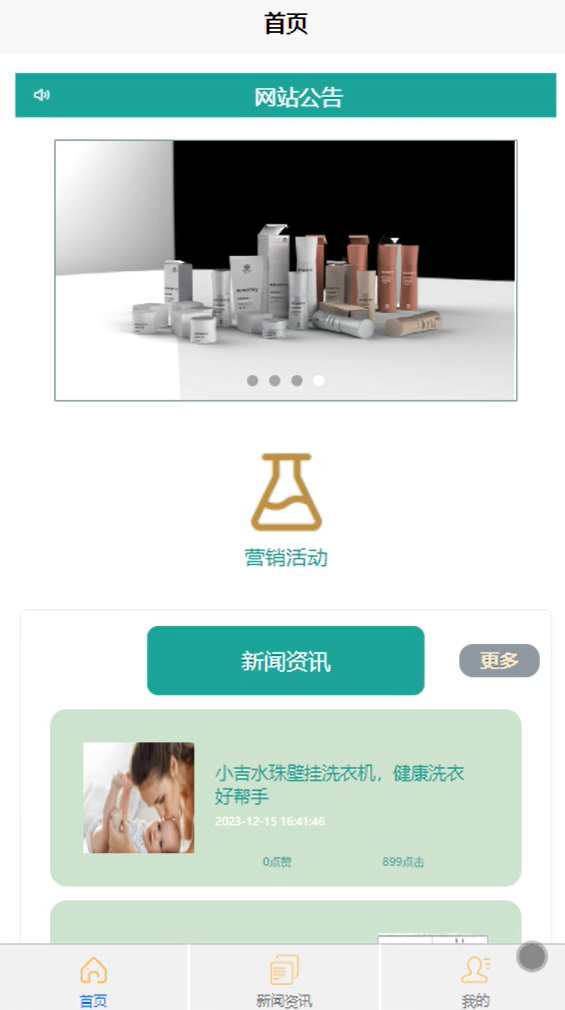The width and height of the screenshot is (565, 1010).
Task: Select the third carousel page dot
Action: point(297,381)
